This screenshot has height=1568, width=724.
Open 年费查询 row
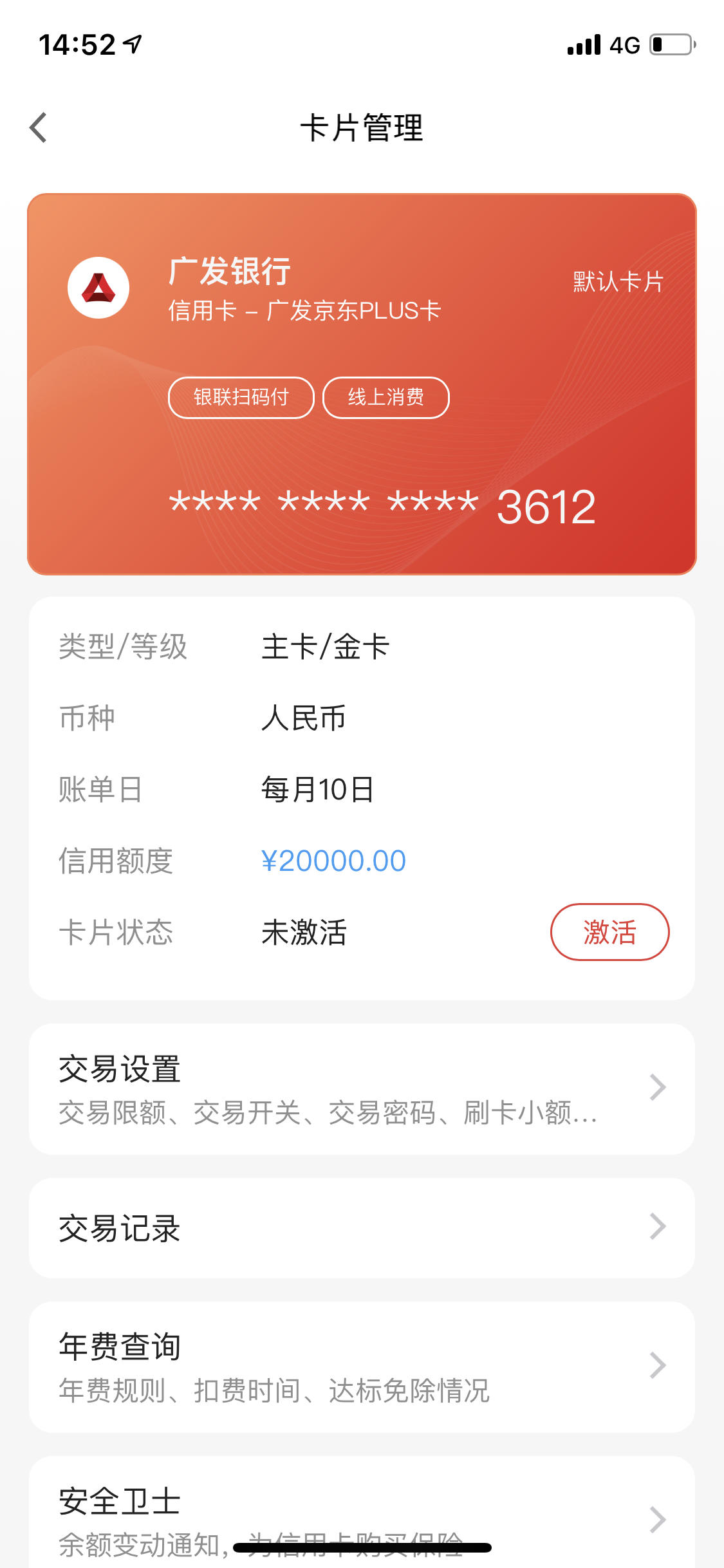pyautogui.click(x=362, y=1367)
